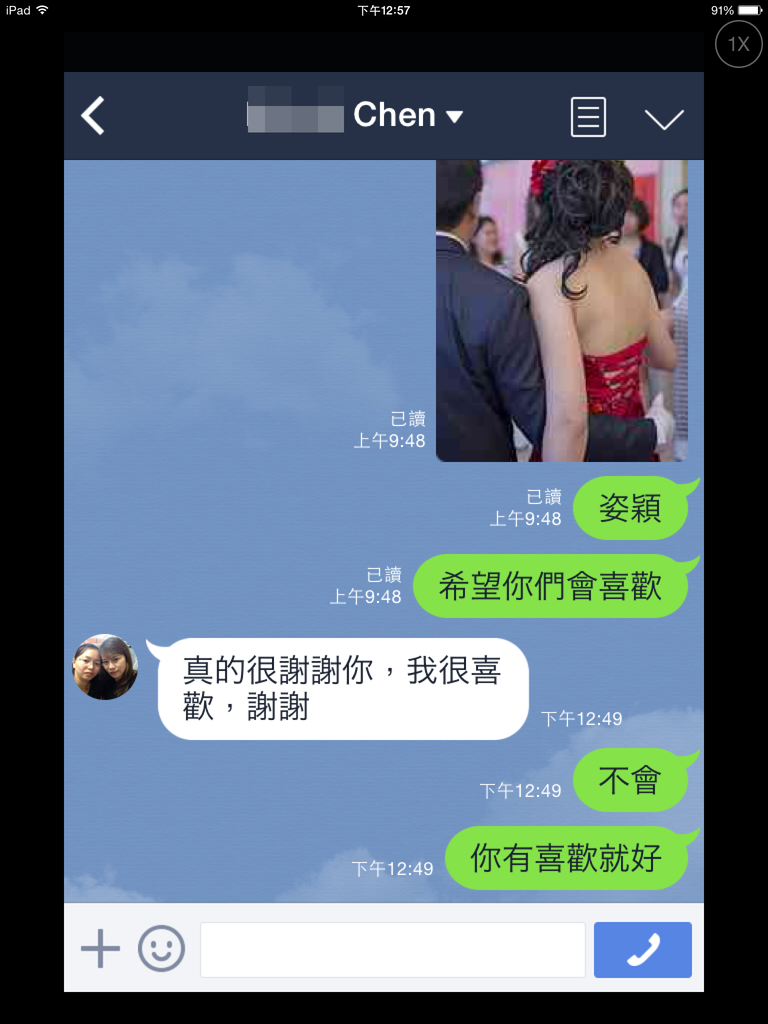Toggle the 1X zoom scale button
Image resolution: width=768 pixels, height=1024 pixels.
pos(738,44)
